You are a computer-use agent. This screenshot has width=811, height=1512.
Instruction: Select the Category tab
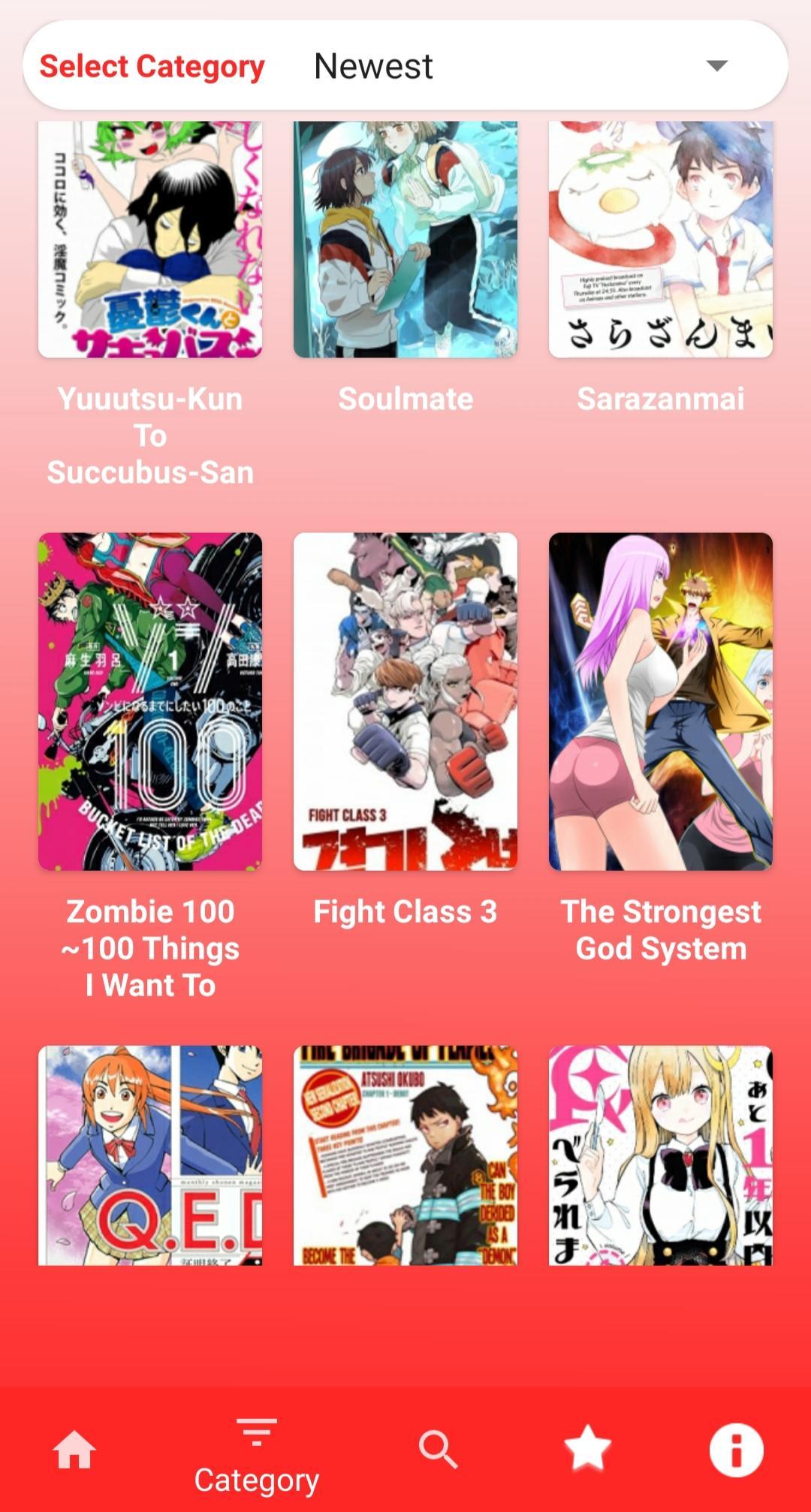click(x=256, y=1455)
